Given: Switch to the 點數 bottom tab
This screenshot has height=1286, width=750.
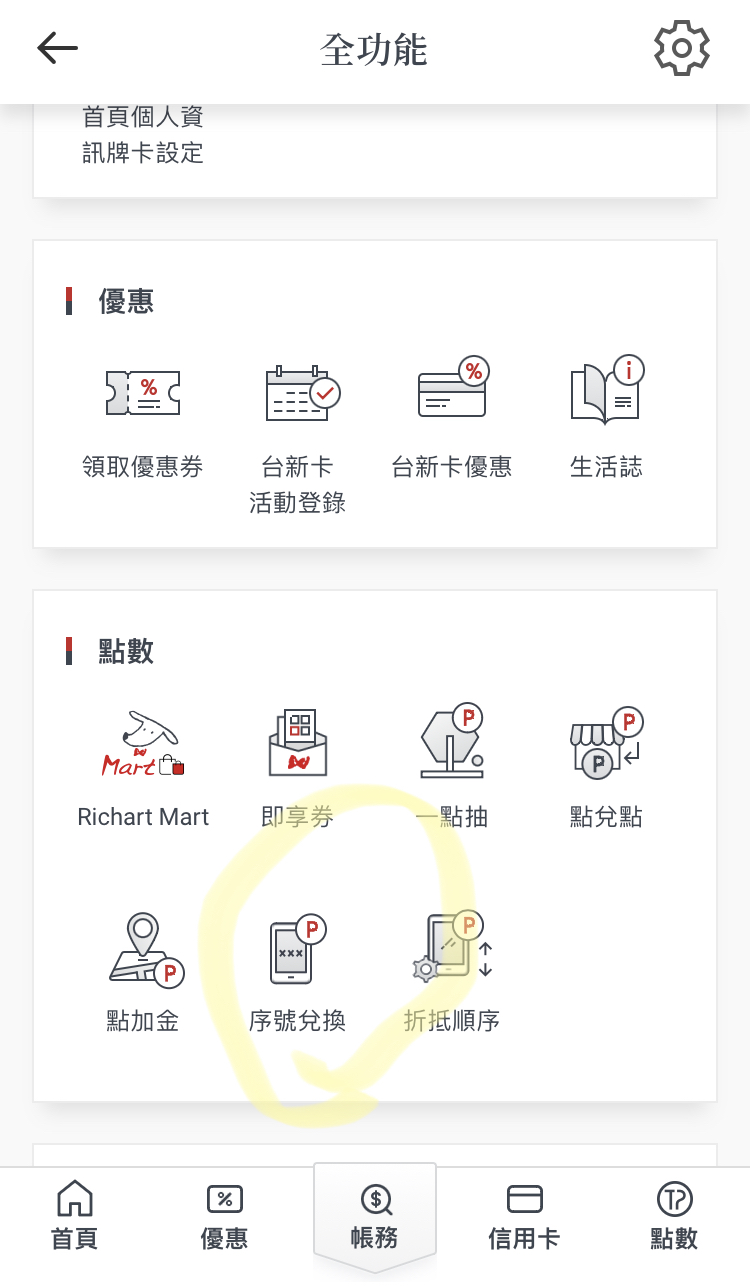Looking at the screenshot, I should 674,1215.
